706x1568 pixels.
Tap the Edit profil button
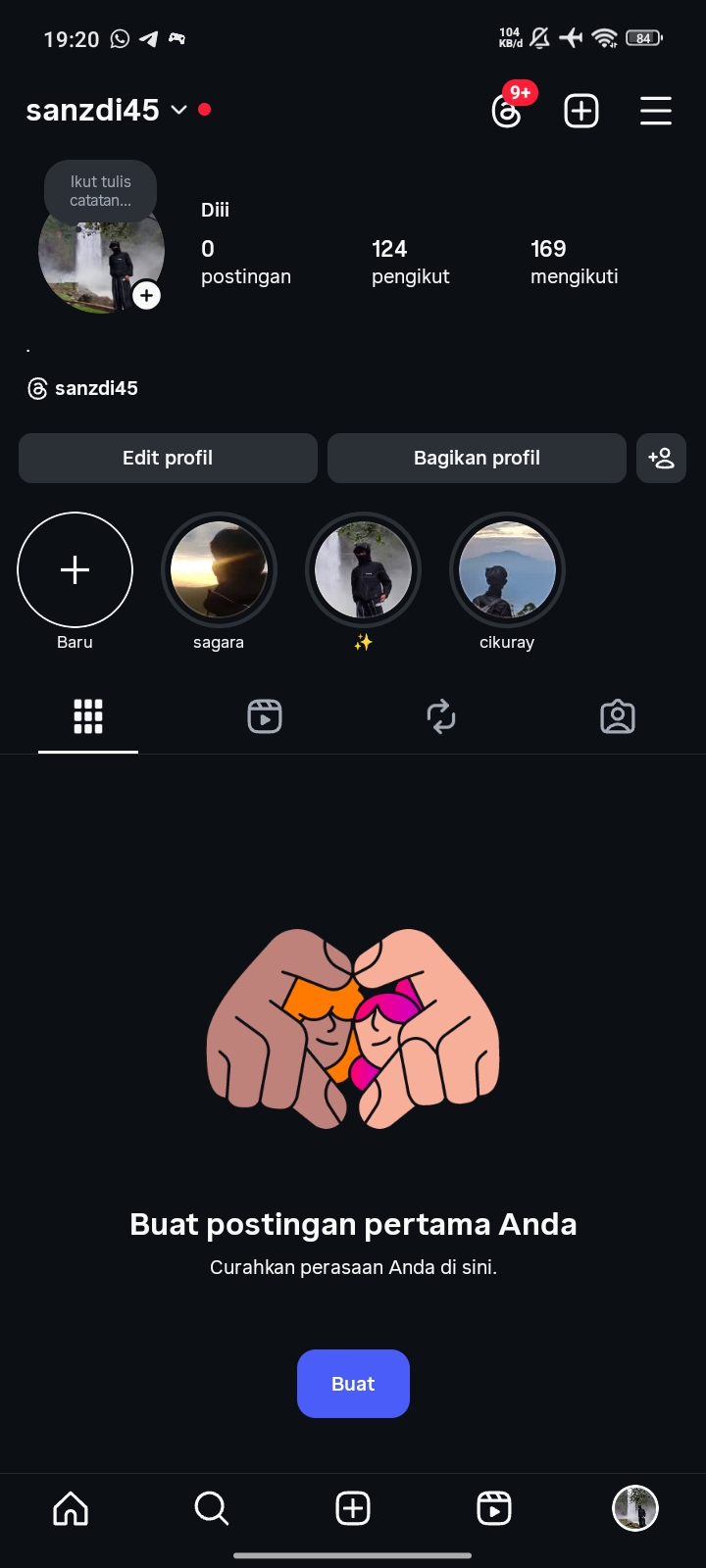pos(168,458)
